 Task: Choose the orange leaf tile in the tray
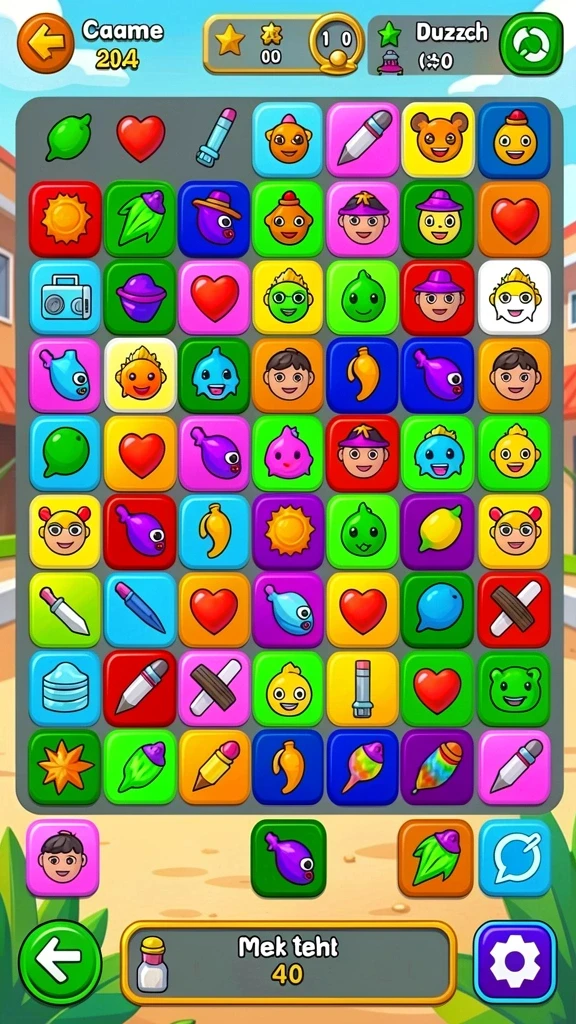tap(436, 857)
